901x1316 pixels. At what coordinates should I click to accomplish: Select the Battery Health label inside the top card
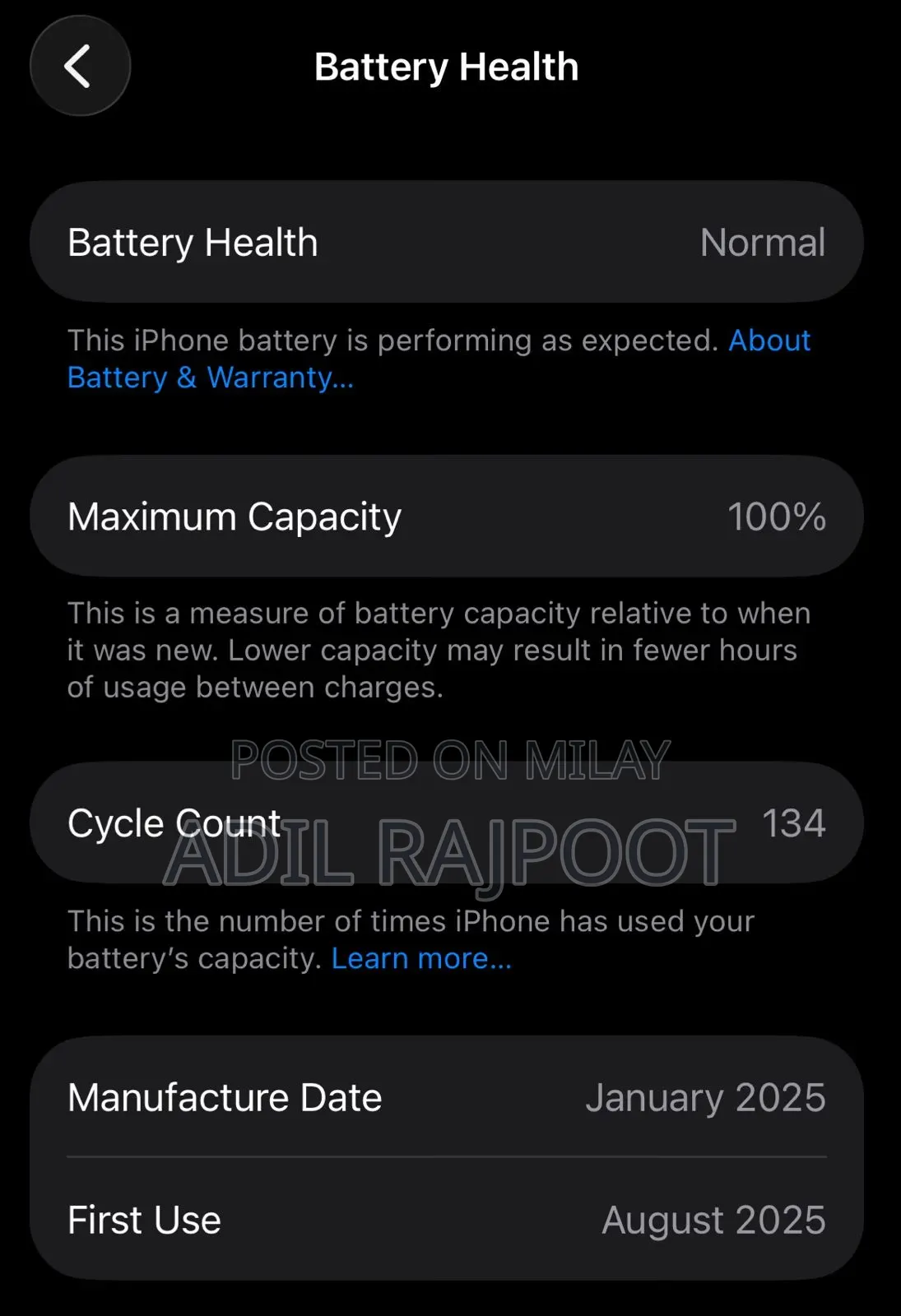tap(192, 241)
